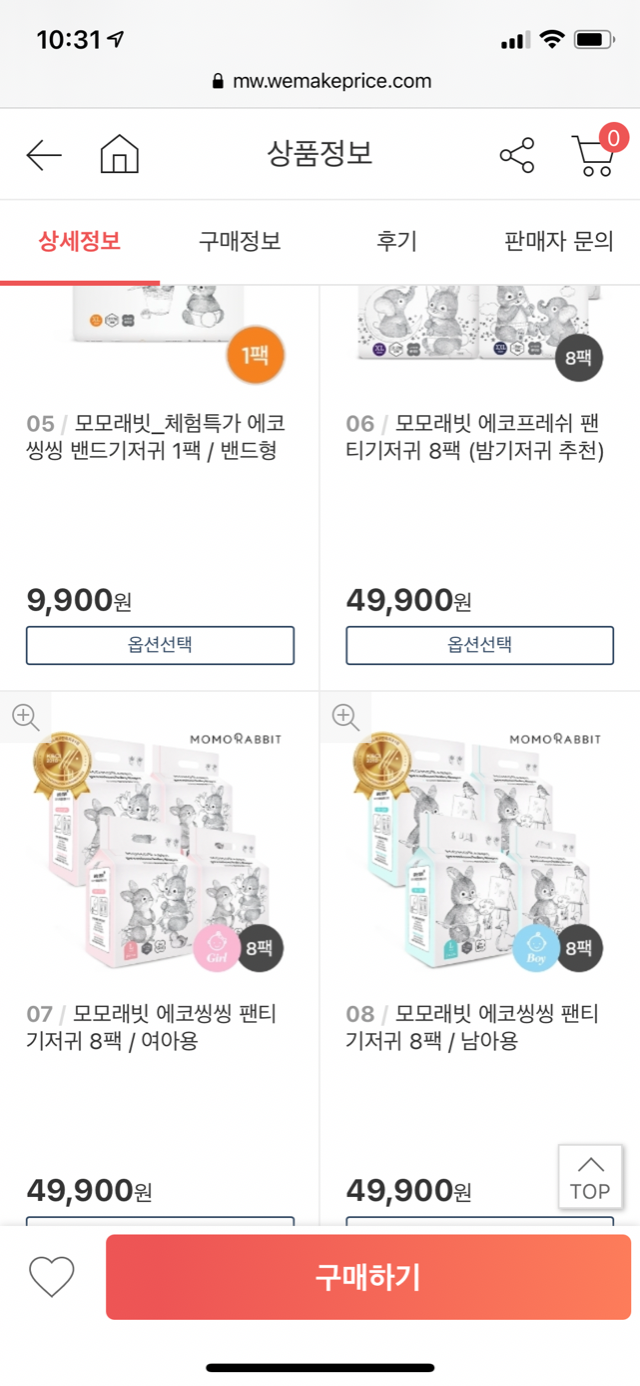The width and height of the screenshot is (640, 1386).
Task: Switch to the 구매정보 tab
Action: coord(239,241)
